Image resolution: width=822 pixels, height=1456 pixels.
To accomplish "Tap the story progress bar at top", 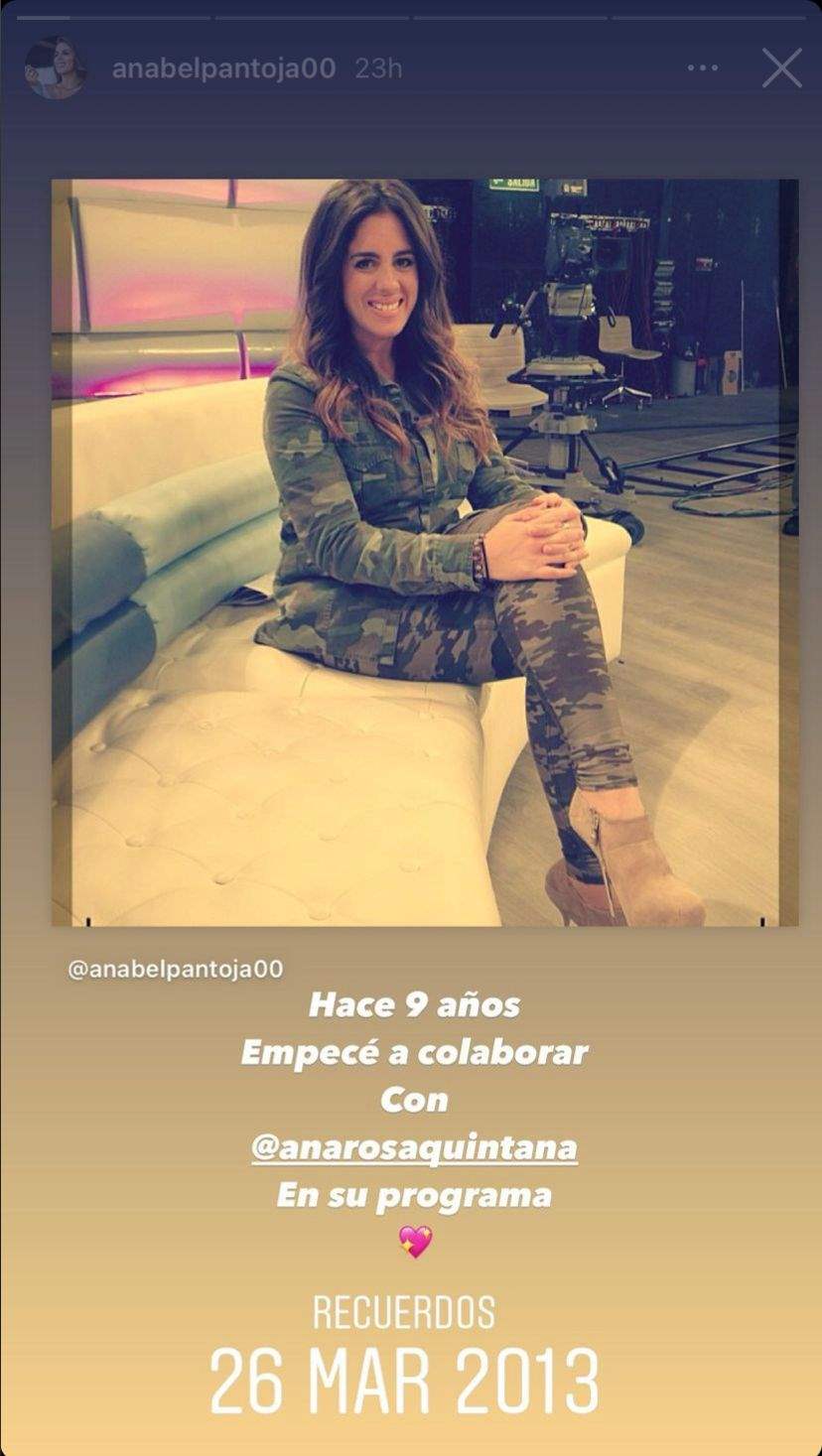I will coord(411,15).
